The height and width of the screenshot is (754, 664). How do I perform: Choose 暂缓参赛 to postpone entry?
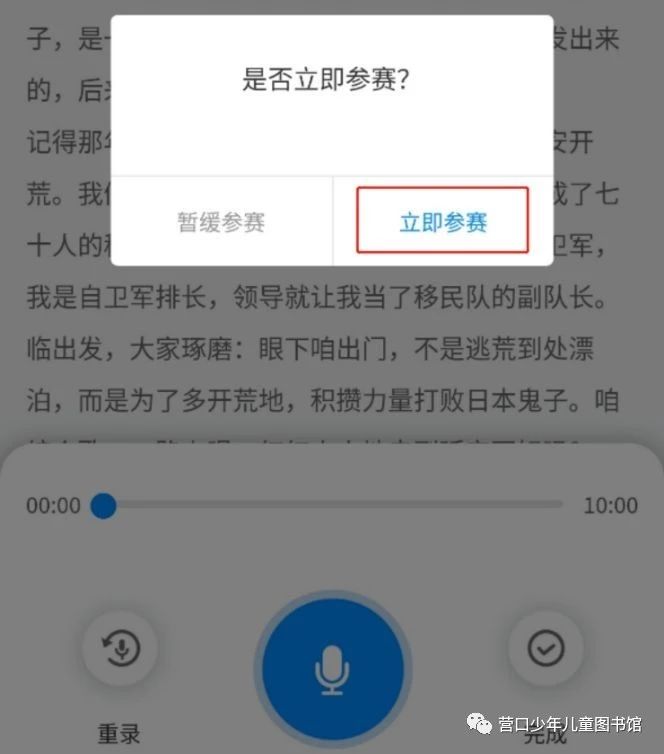pyautogui.click(x=221, y=221)
